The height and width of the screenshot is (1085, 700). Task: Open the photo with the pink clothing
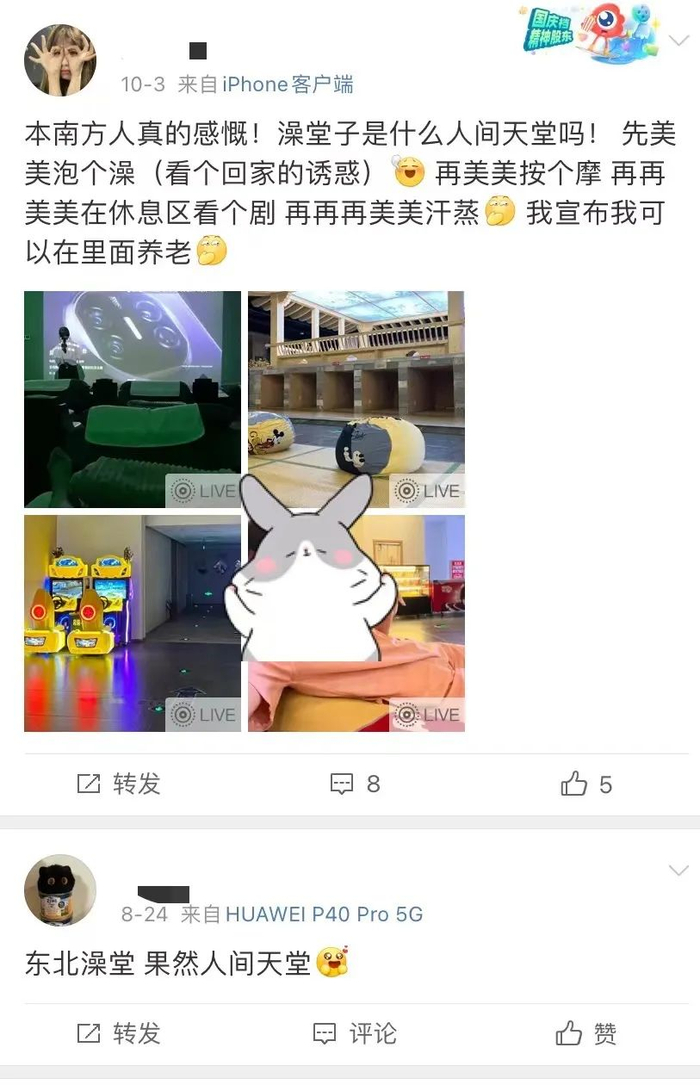pos(356,623)
